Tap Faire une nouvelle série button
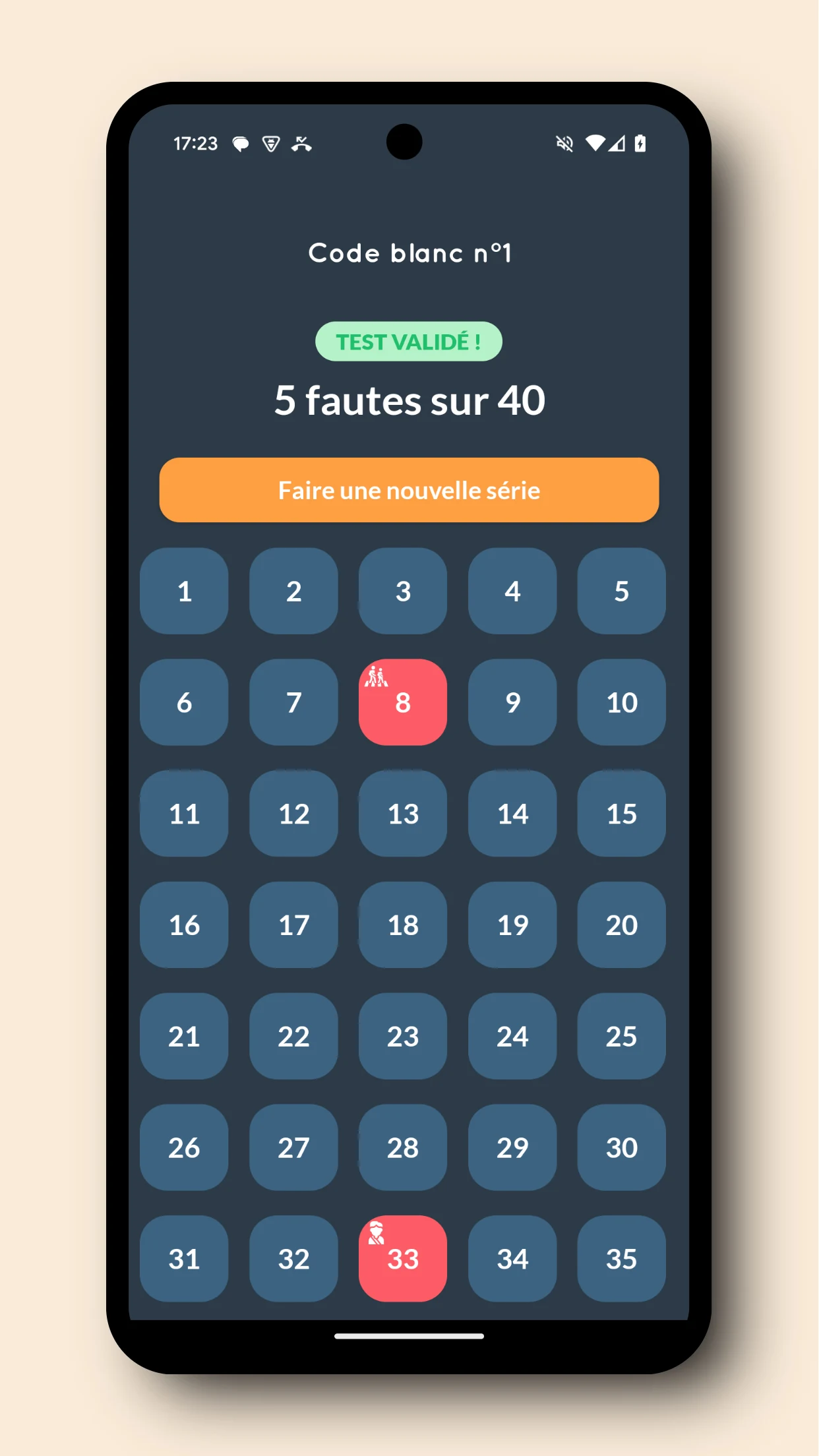The width and height of the screenshot is (819, 1456). [x=409, y=490]
